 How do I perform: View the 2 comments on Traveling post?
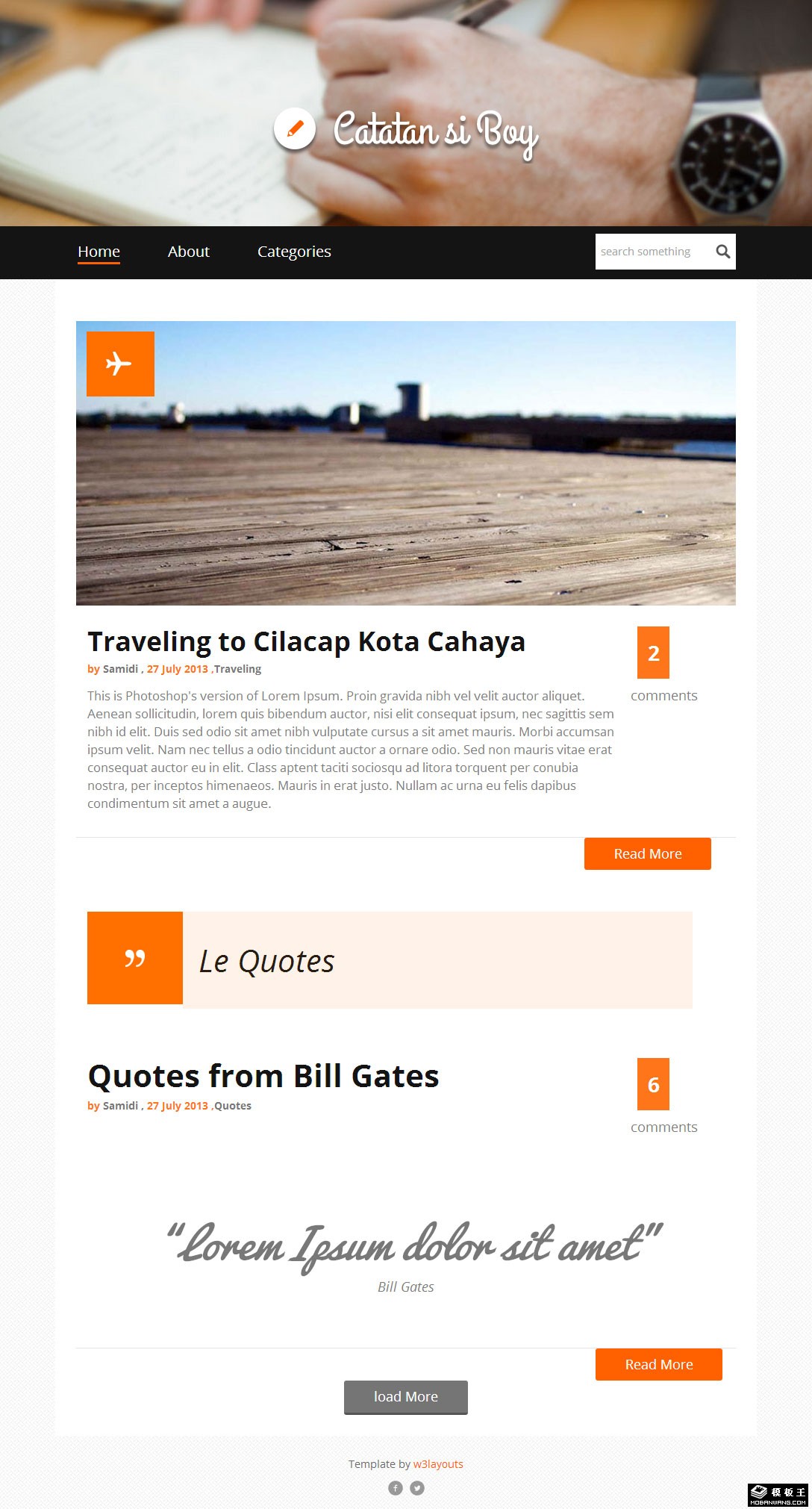coord(653,653)
